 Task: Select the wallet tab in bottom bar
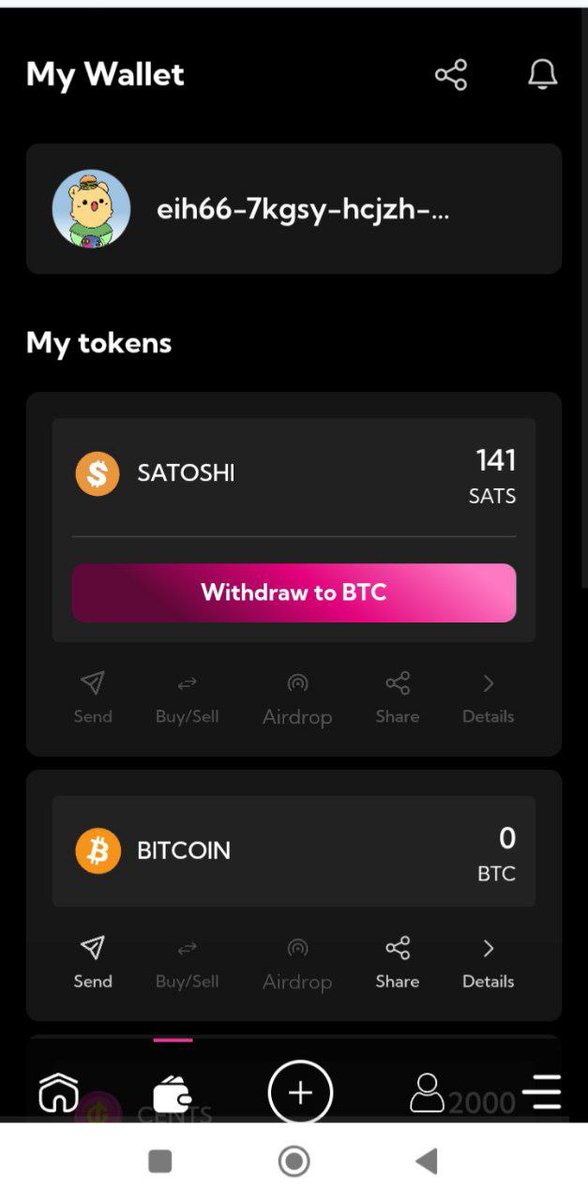coord(172,1093)
